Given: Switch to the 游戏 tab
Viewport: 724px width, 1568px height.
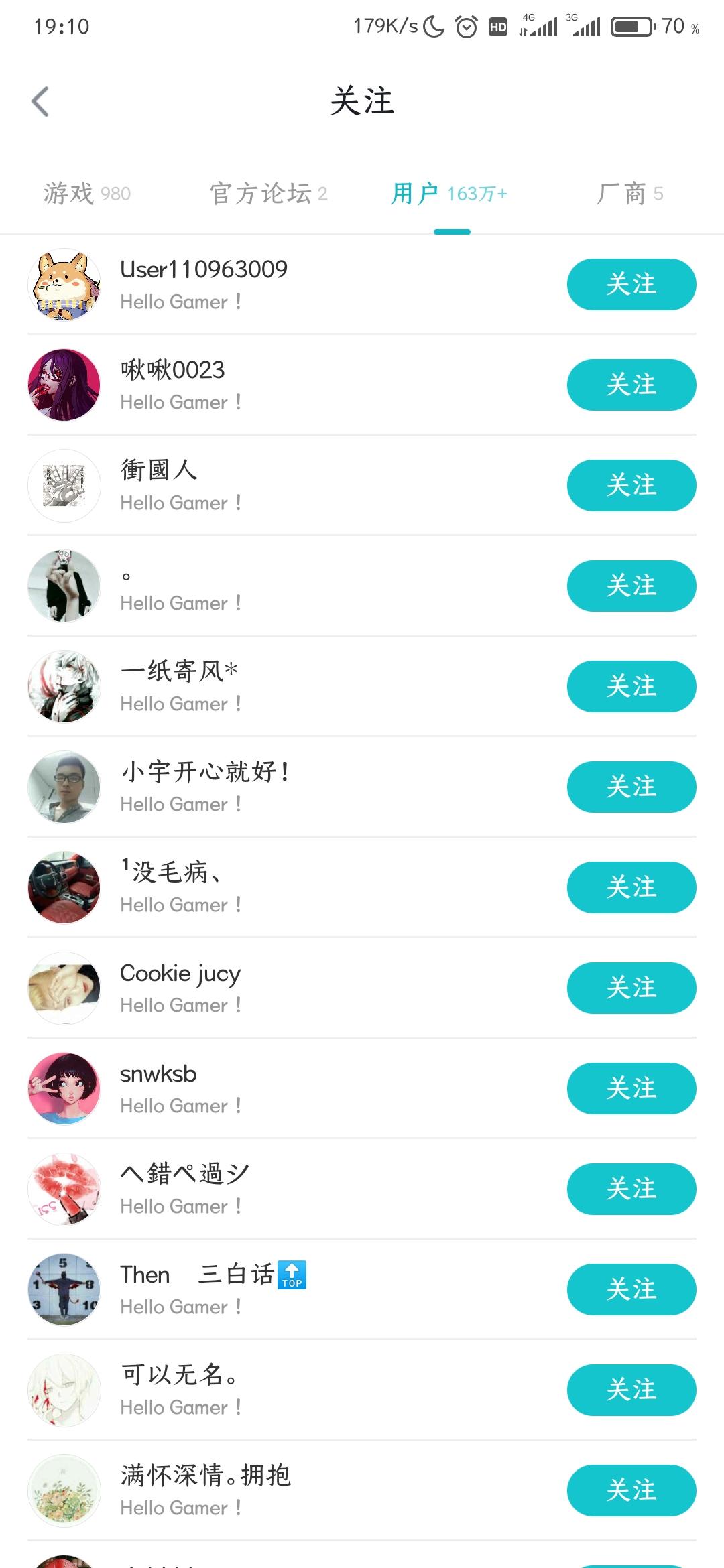Looking at the screenshot, I should click(x=86, y=194).
